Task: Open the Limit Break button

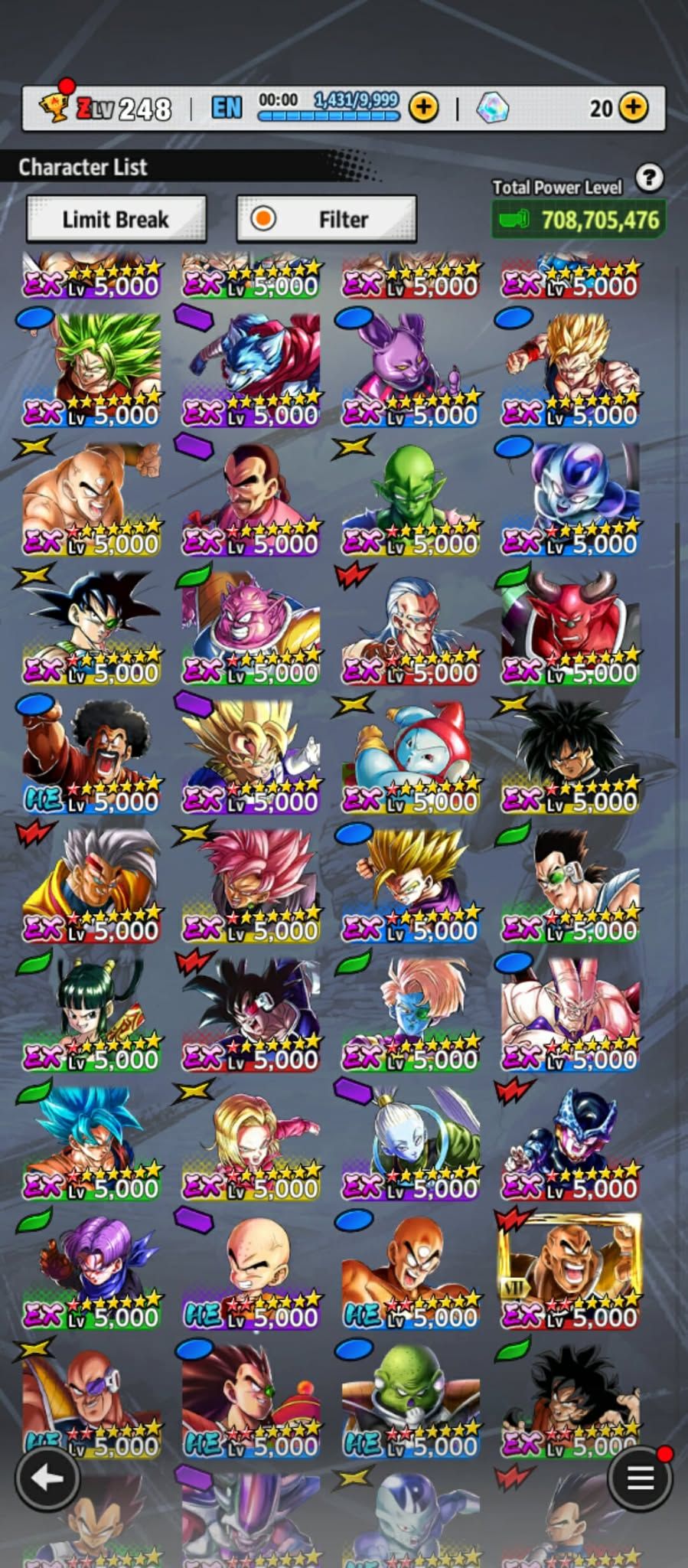Action: tap(116, 219)
